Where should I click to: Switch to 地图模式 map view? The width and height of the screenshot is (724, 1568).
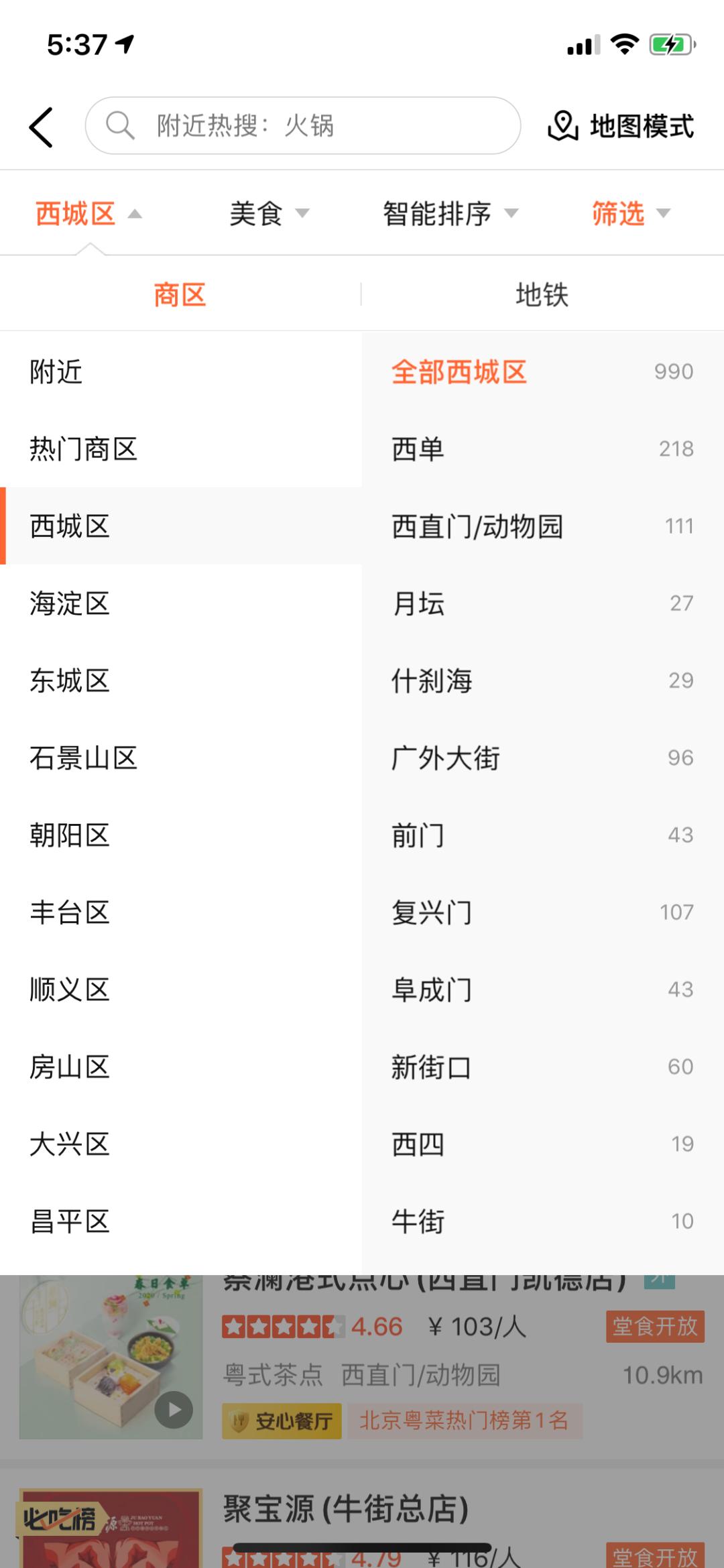621,126
